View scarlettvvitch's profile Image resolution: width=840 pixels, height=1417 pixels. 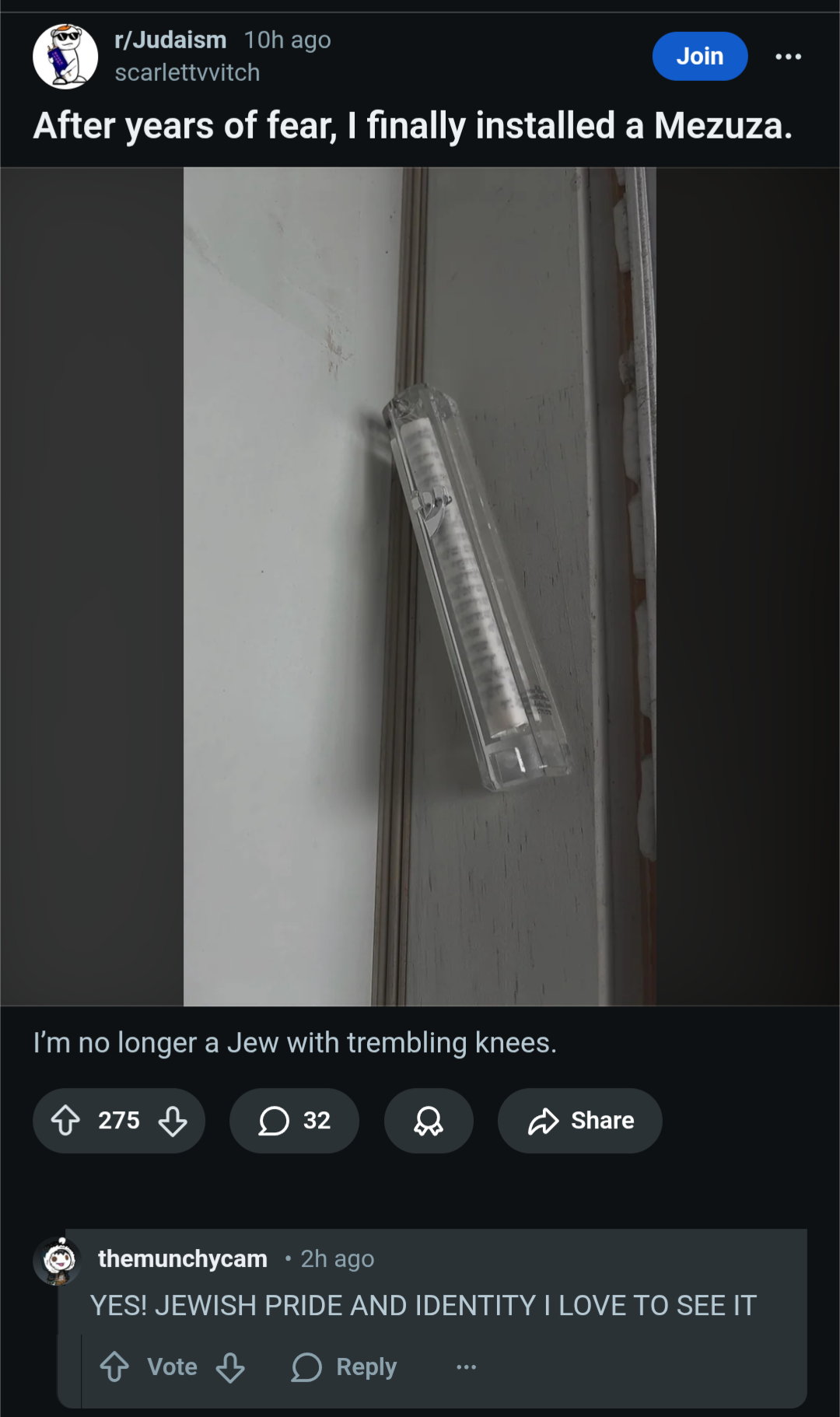pyautogui.click(x=187, y=72)
